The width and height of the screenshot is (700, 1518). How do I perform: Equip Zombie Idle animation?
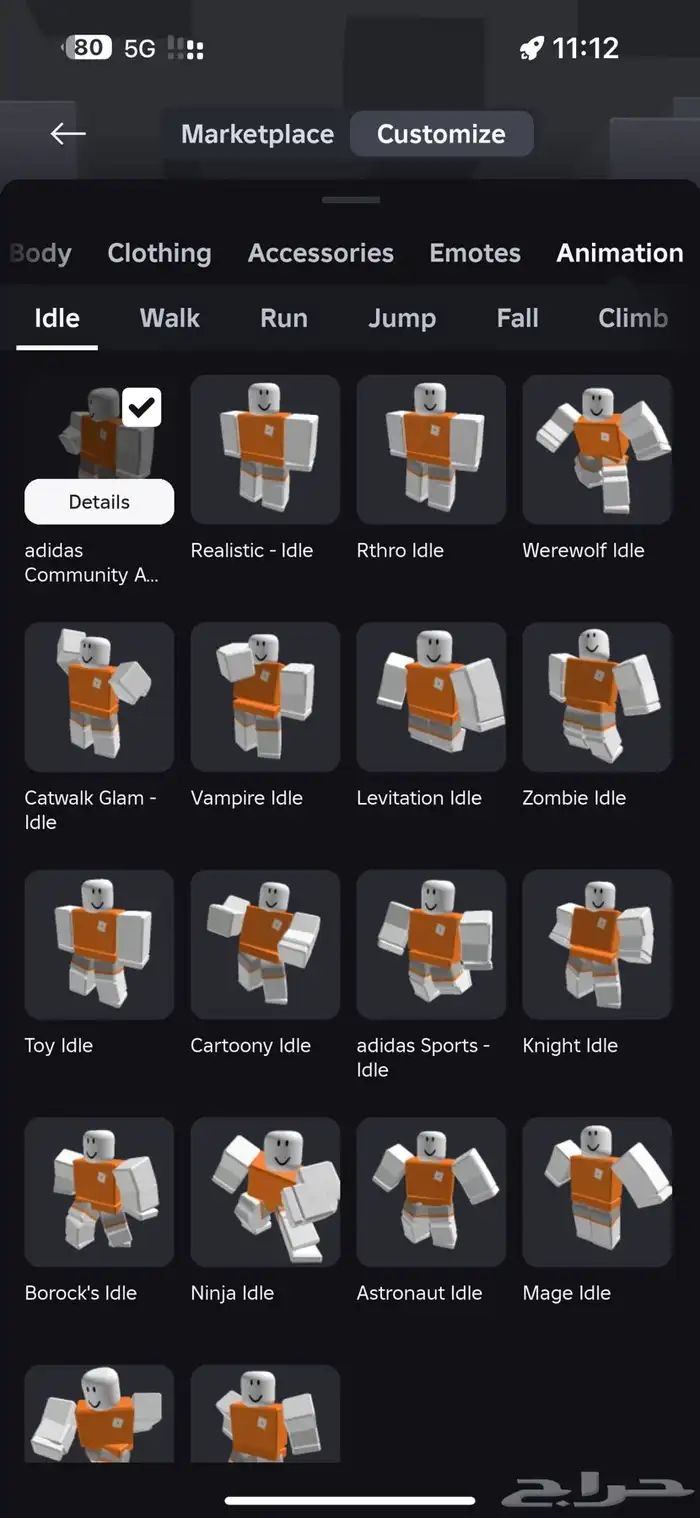(x=597, y=697)
